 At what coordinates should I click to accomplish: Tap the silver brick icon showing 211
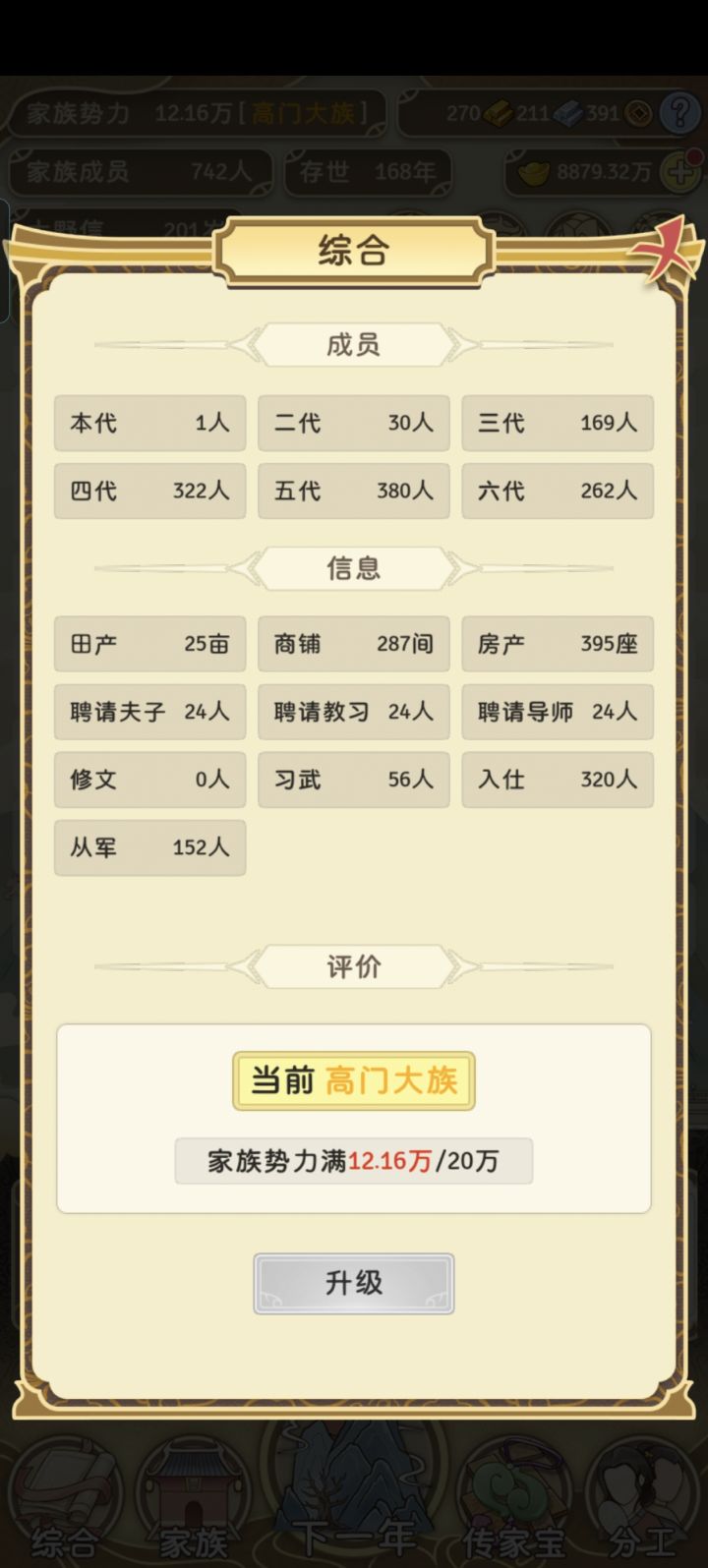(x=566, y=113)
